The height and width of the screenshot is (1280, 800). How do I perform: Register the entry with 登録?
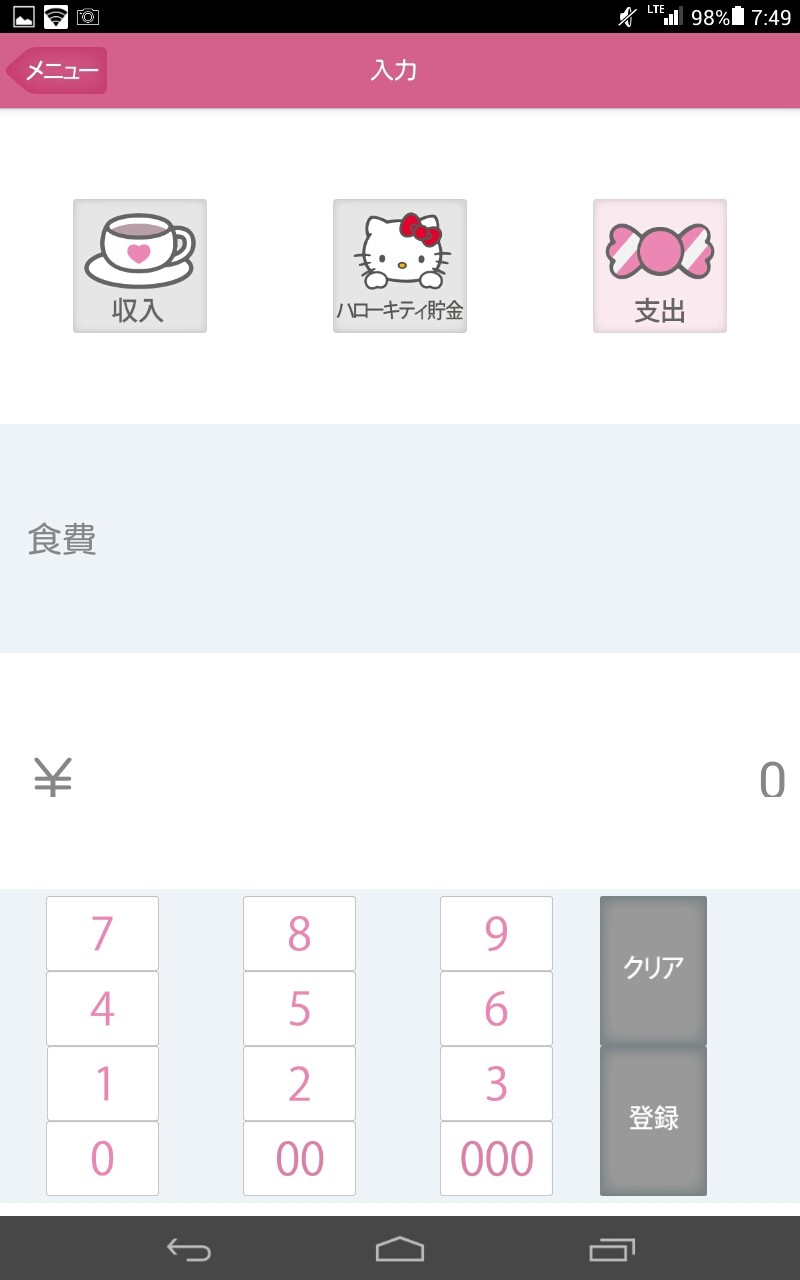pos(653,1119)
